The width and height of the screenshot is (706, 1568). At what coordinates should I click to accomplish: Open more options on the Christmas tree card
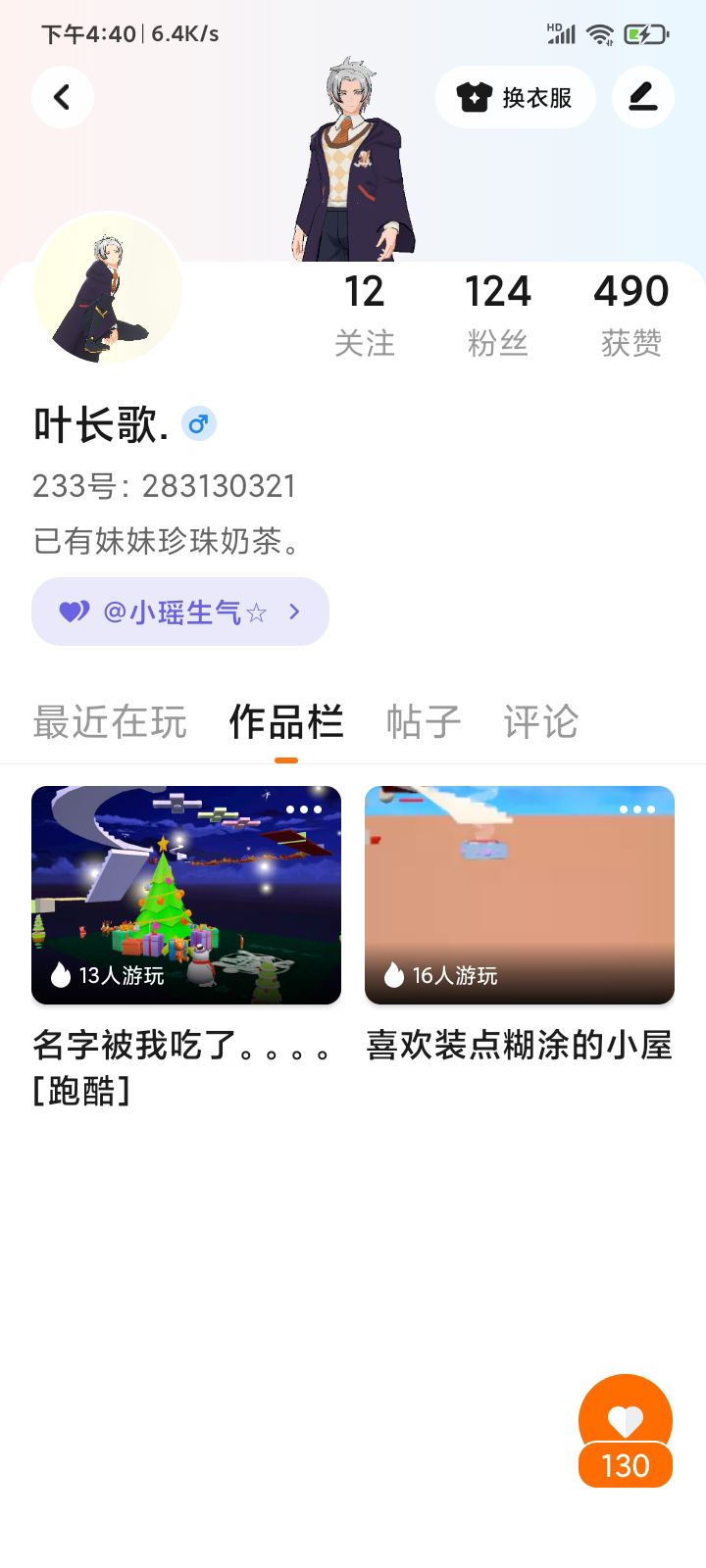pyautogui.click(x=304, y=809)
